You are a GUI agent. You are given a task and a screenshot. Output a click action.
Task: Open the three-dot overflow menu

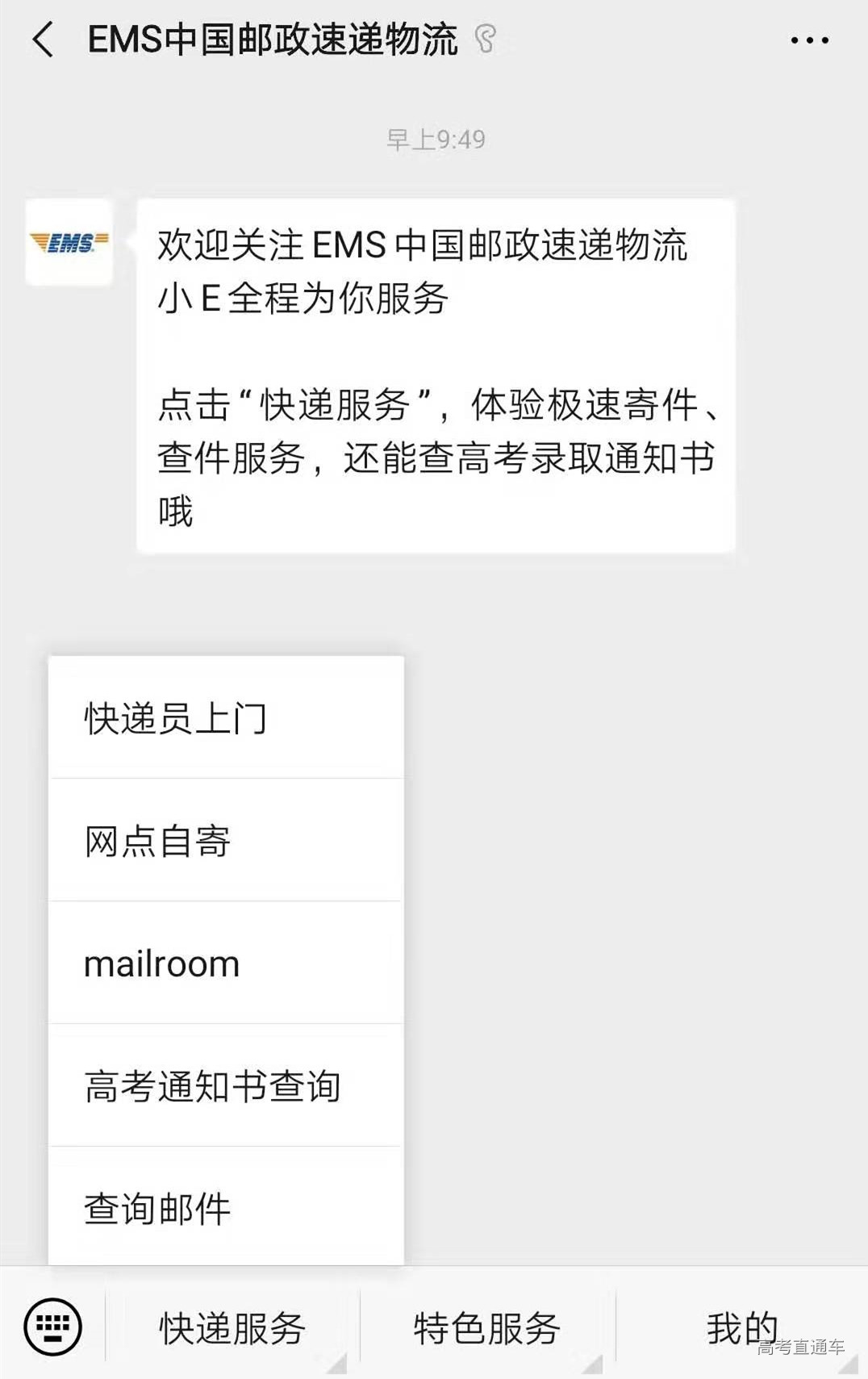coord(809,40)
